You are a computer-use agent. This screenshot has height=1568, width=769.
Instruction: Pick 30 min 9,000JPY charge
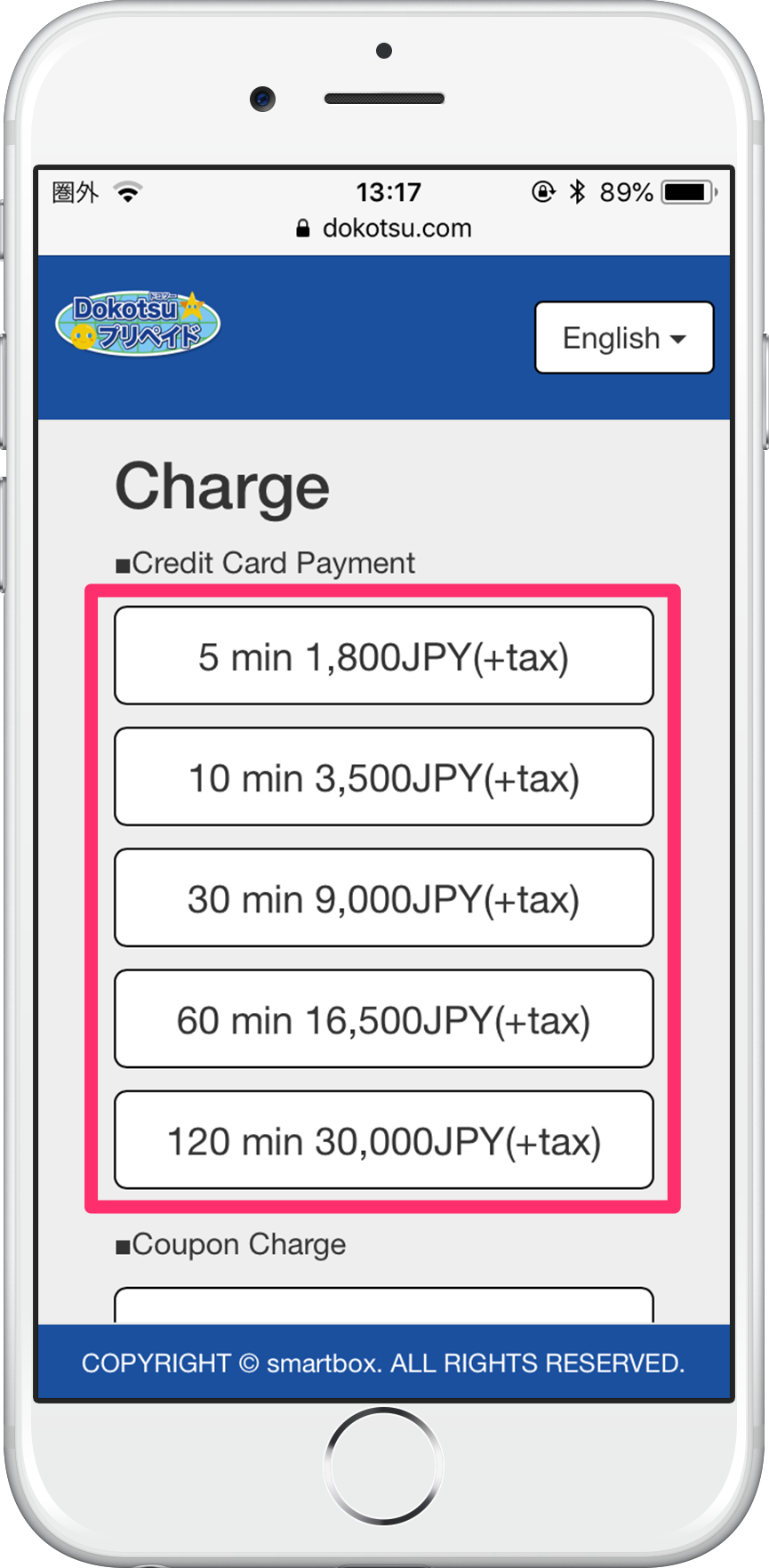tap(383, 898)
